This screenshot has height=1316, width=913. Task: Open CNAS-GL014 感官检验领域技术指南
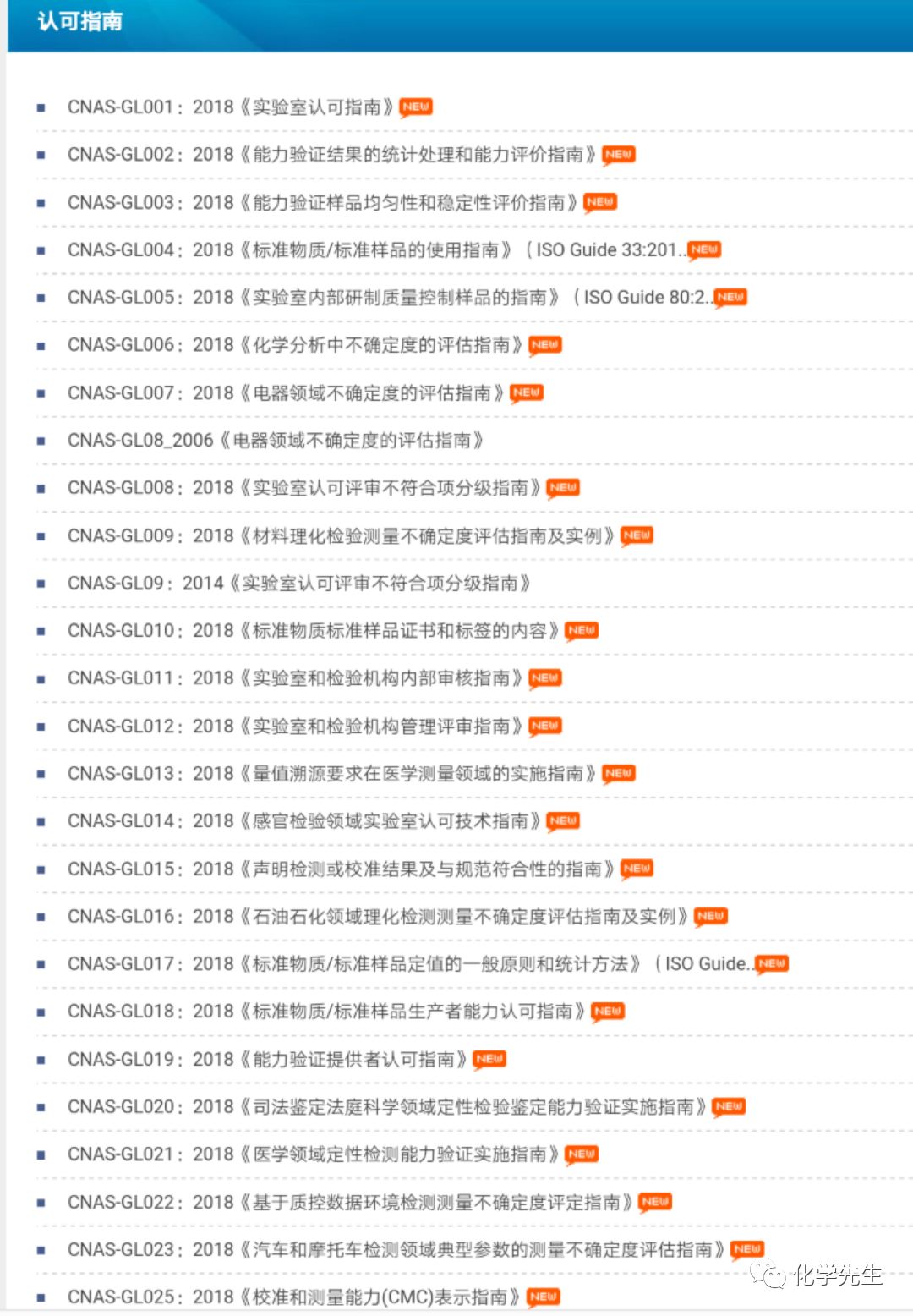click(x=303, y=821)
